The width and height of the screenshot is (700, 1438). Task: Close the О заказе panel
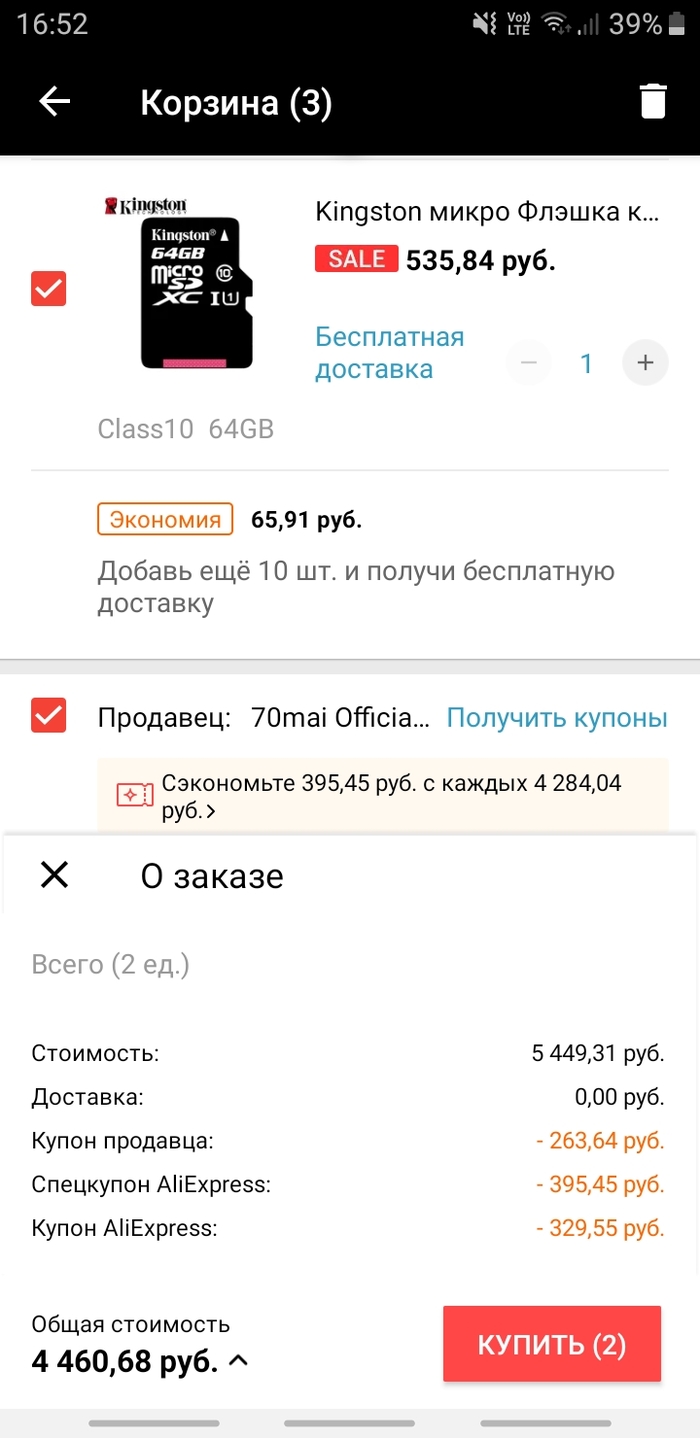54,875
